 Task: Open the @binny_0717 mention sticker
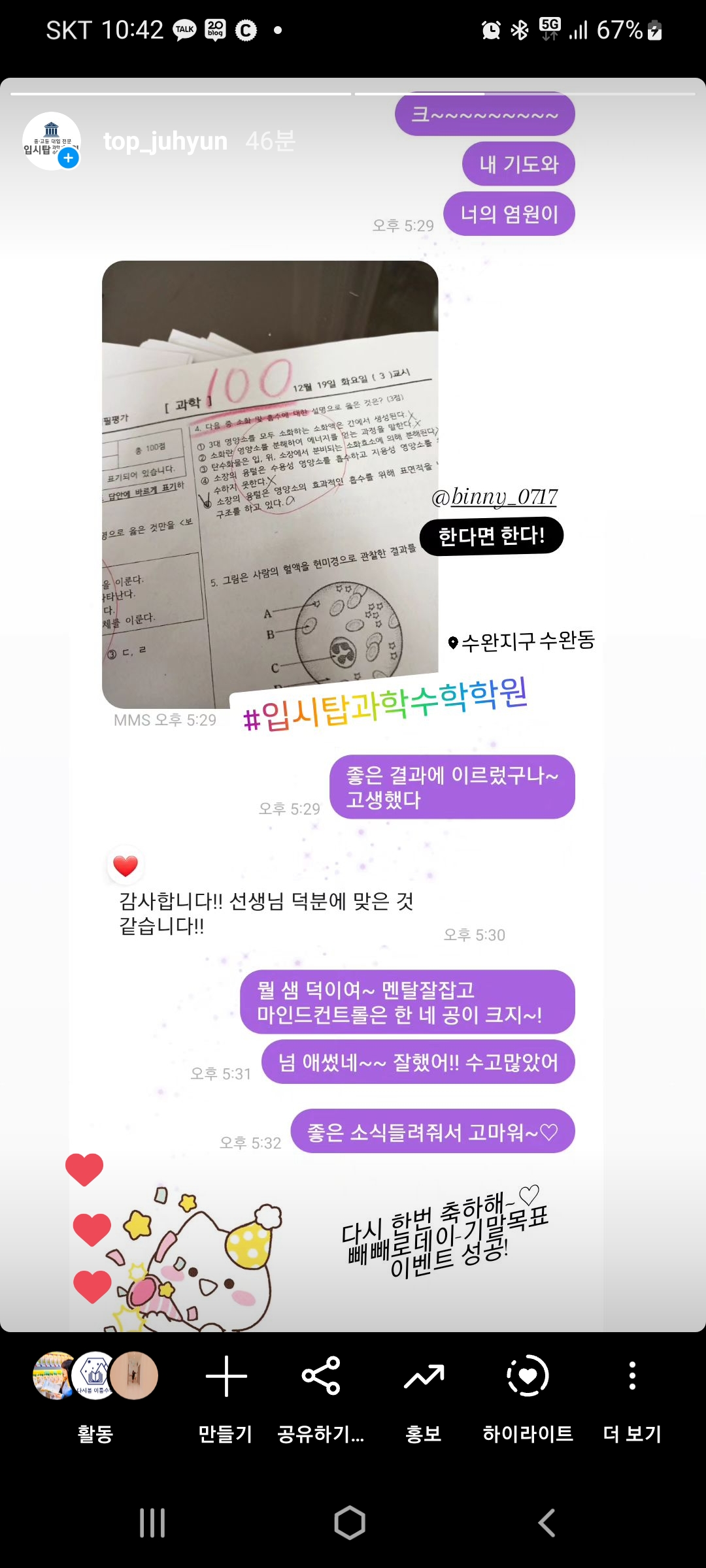click(x=494, y=497)
